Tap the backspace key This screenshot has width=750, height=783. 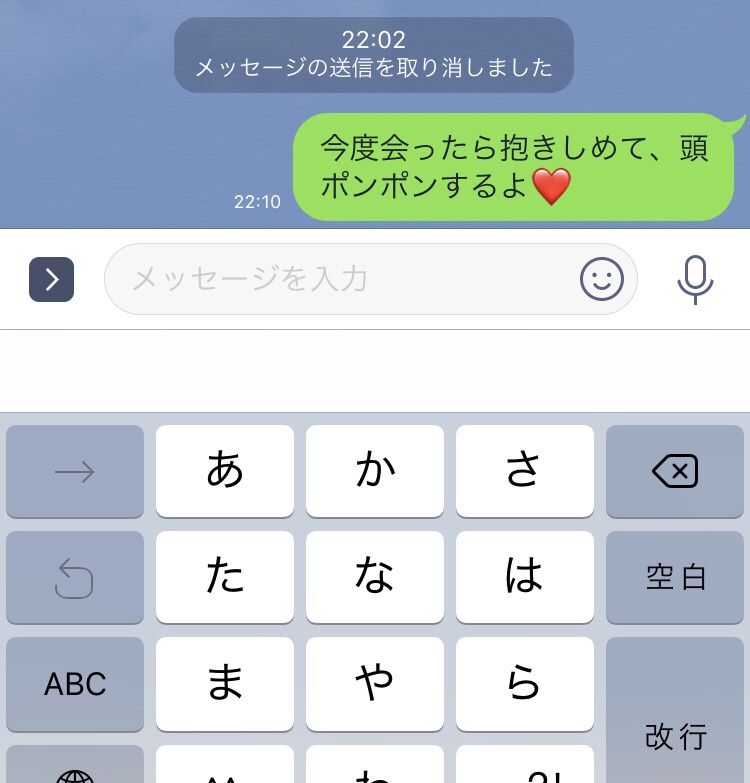(675, 471)
